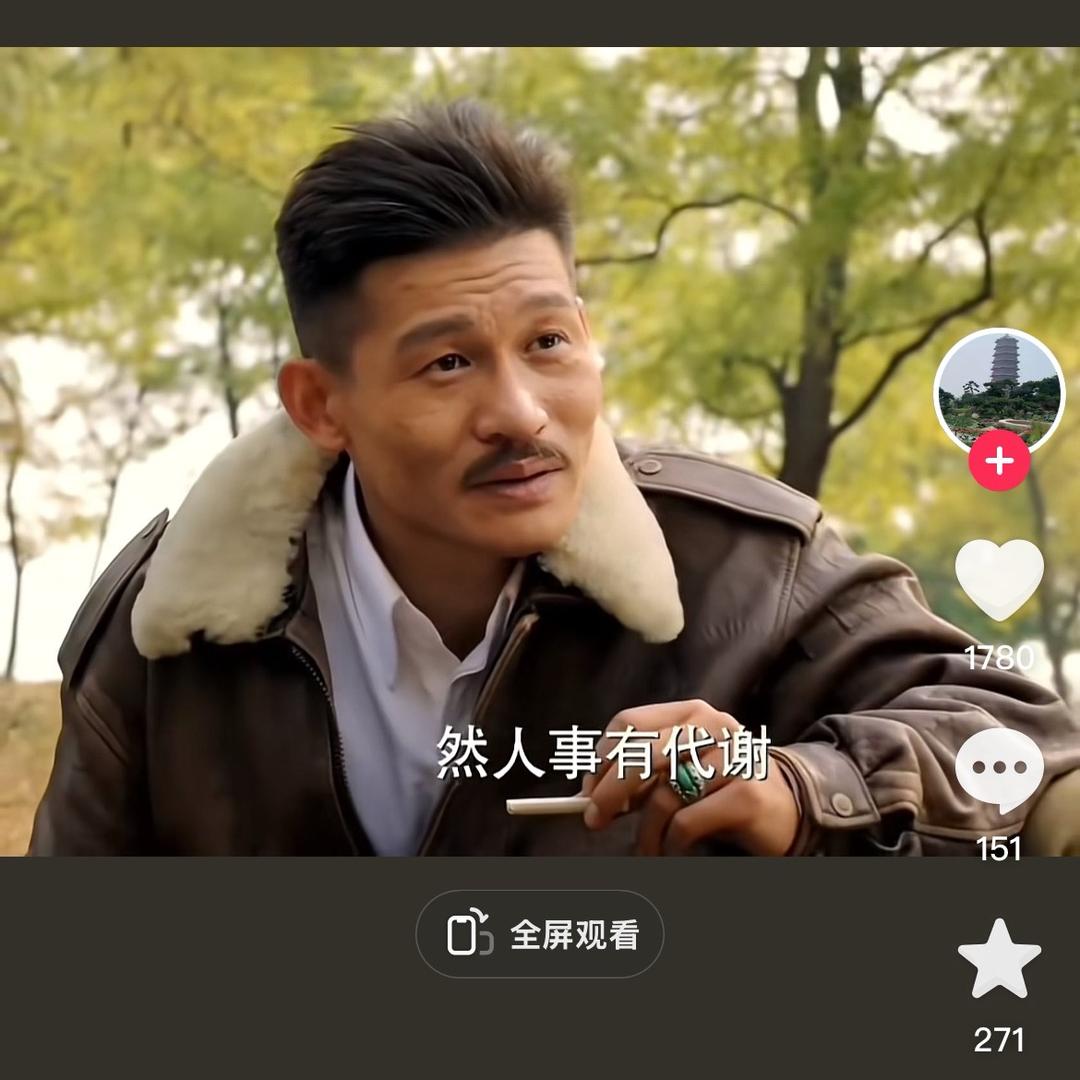Add this video to favorites
The width and height of the screenshot is (1080, 1080).
(x=999, y=958)
